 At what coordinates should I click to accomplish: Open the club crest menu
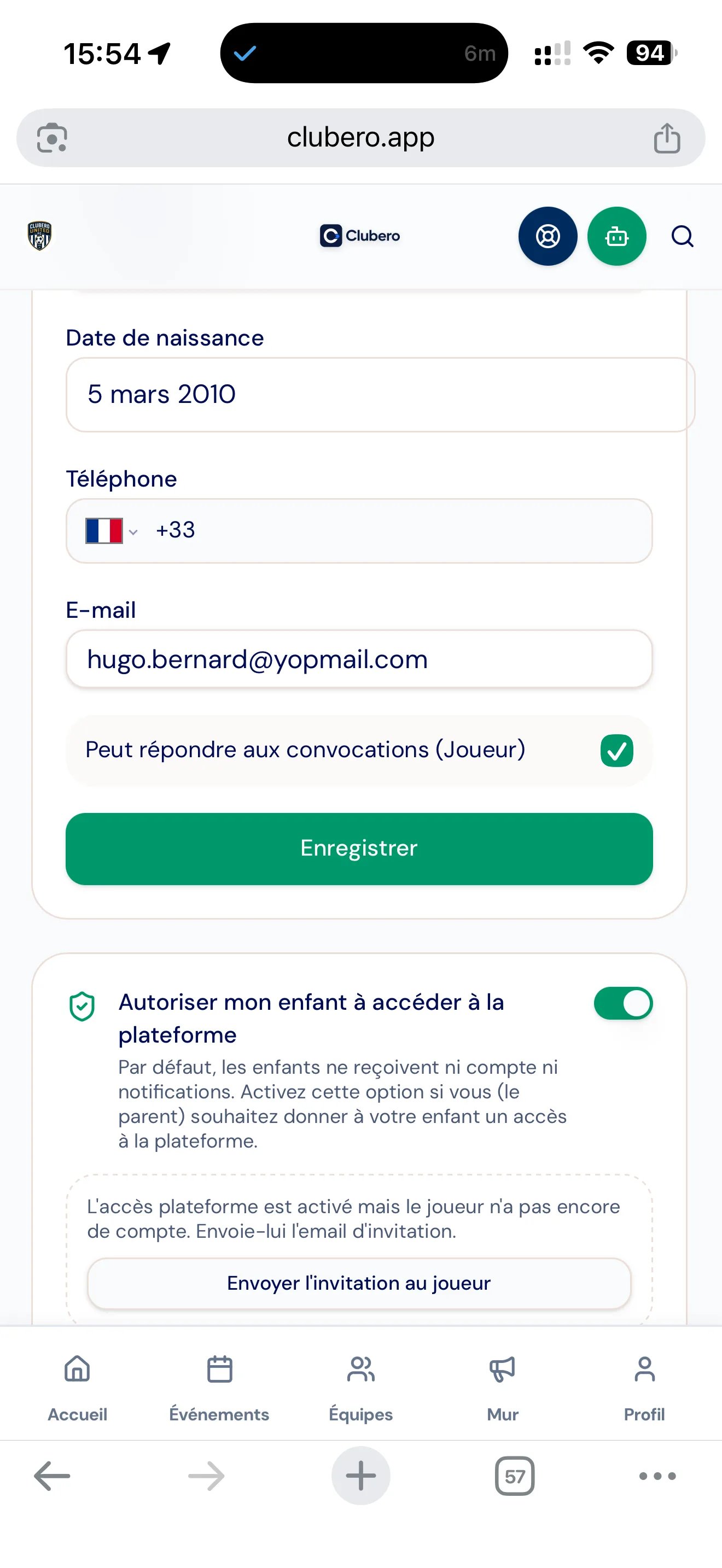[39, 236]
